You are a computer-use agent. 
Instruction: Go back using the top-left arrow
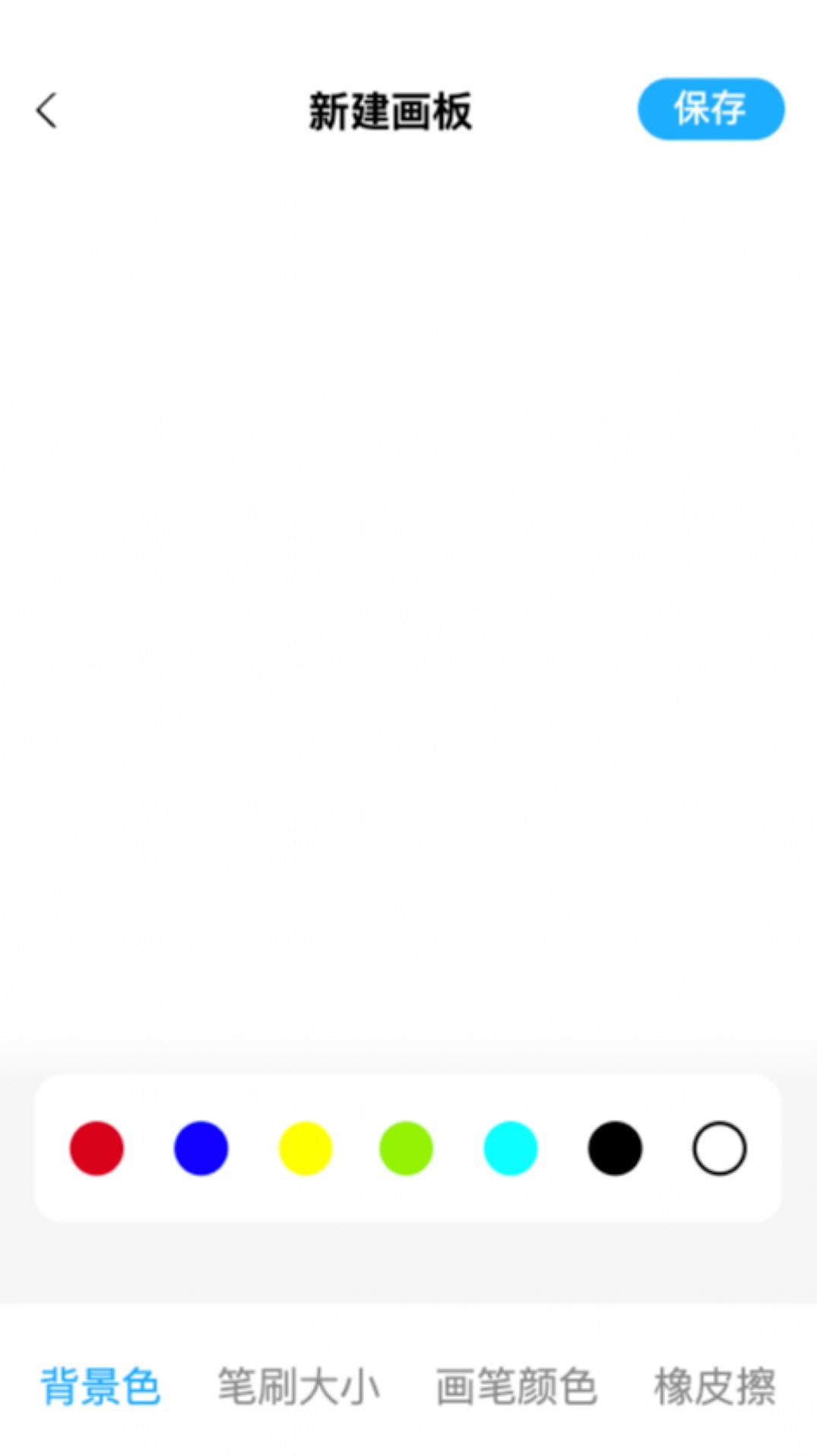coord(46,111)
